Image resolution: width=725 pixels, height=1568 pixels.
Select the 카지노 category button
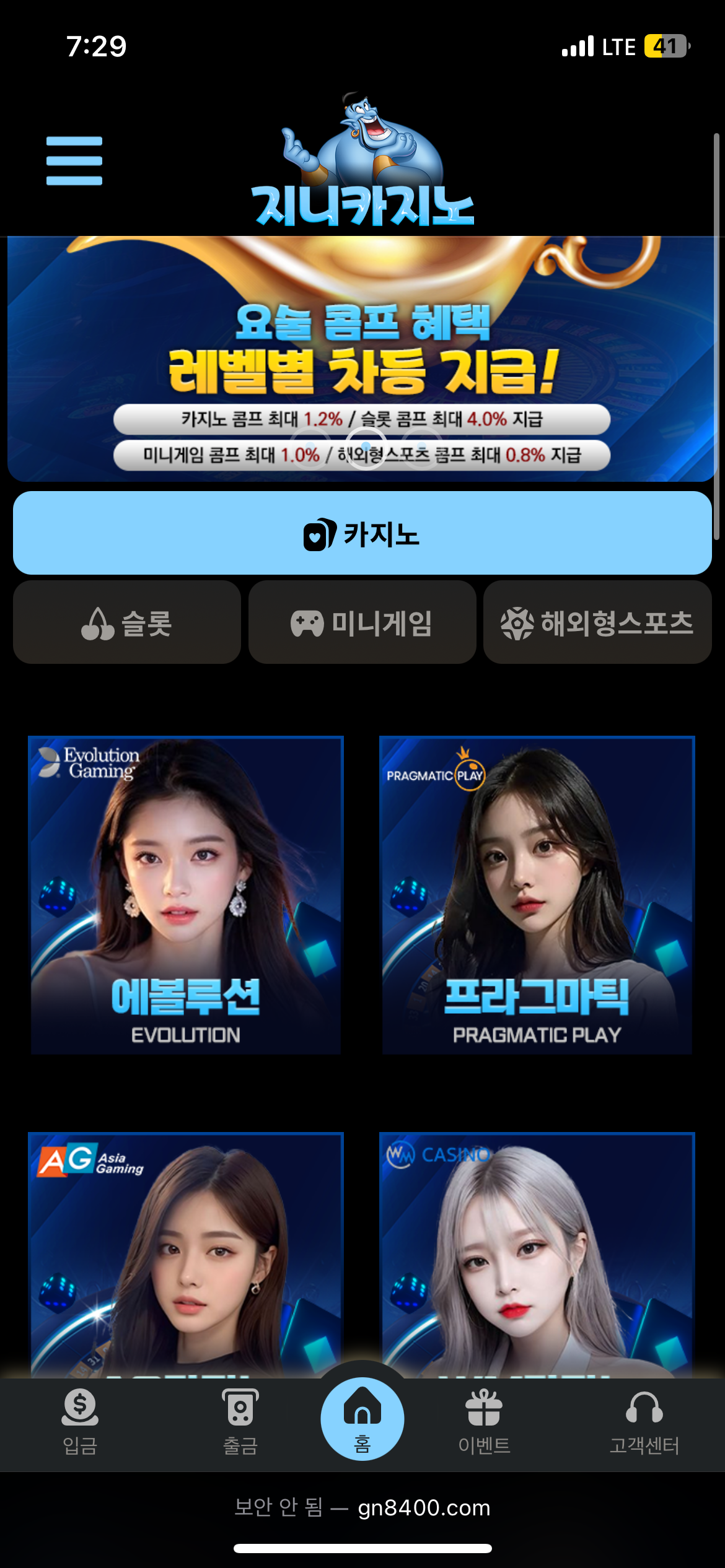coord(362,533)
